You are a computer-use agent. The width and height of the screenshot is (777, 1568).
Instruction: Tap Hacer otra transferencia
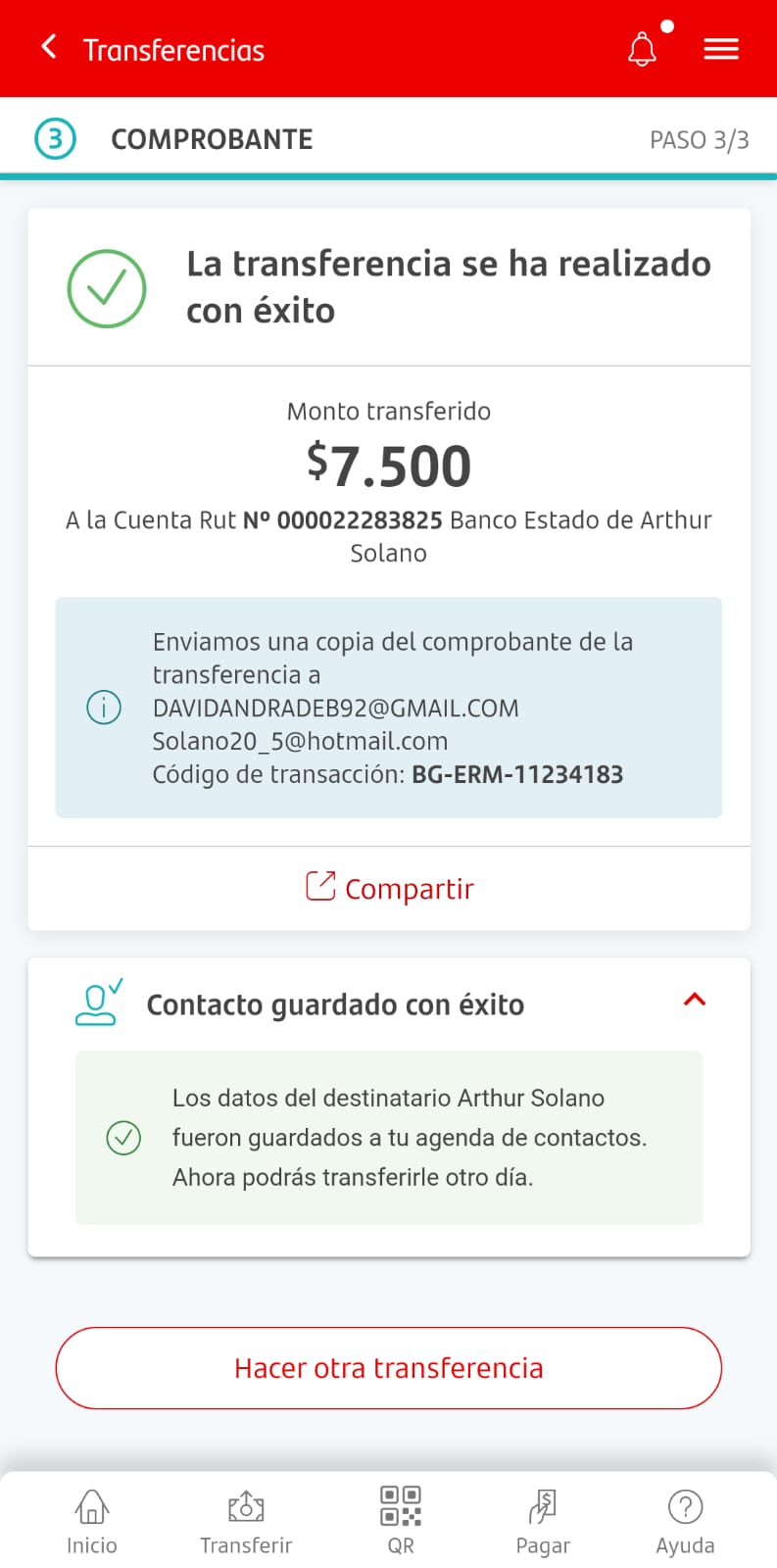389,1368
